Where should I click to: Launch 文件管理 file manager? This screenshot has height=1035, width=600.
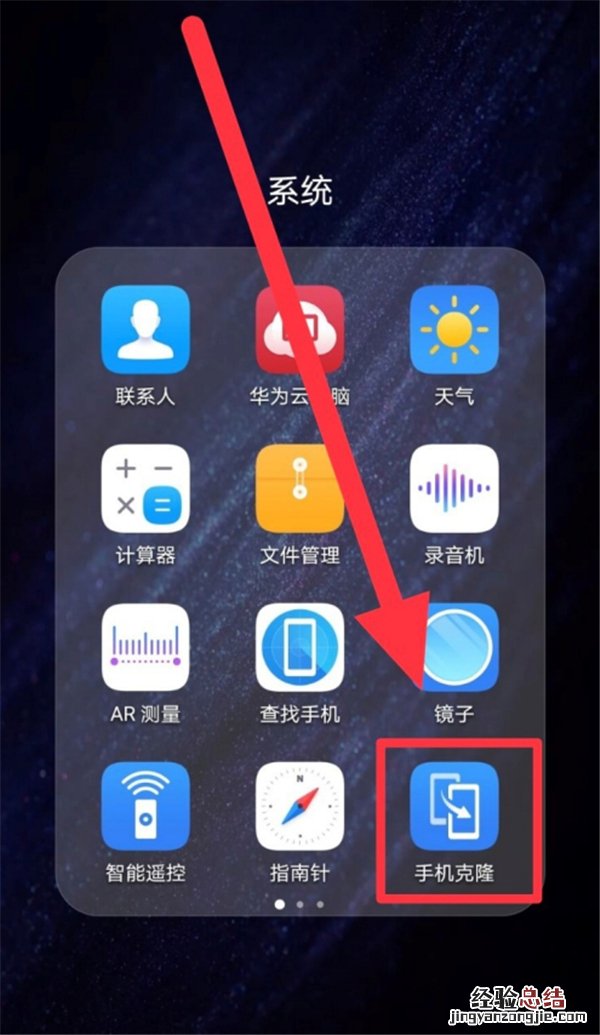pyautogui.click(x=300, y=488)
